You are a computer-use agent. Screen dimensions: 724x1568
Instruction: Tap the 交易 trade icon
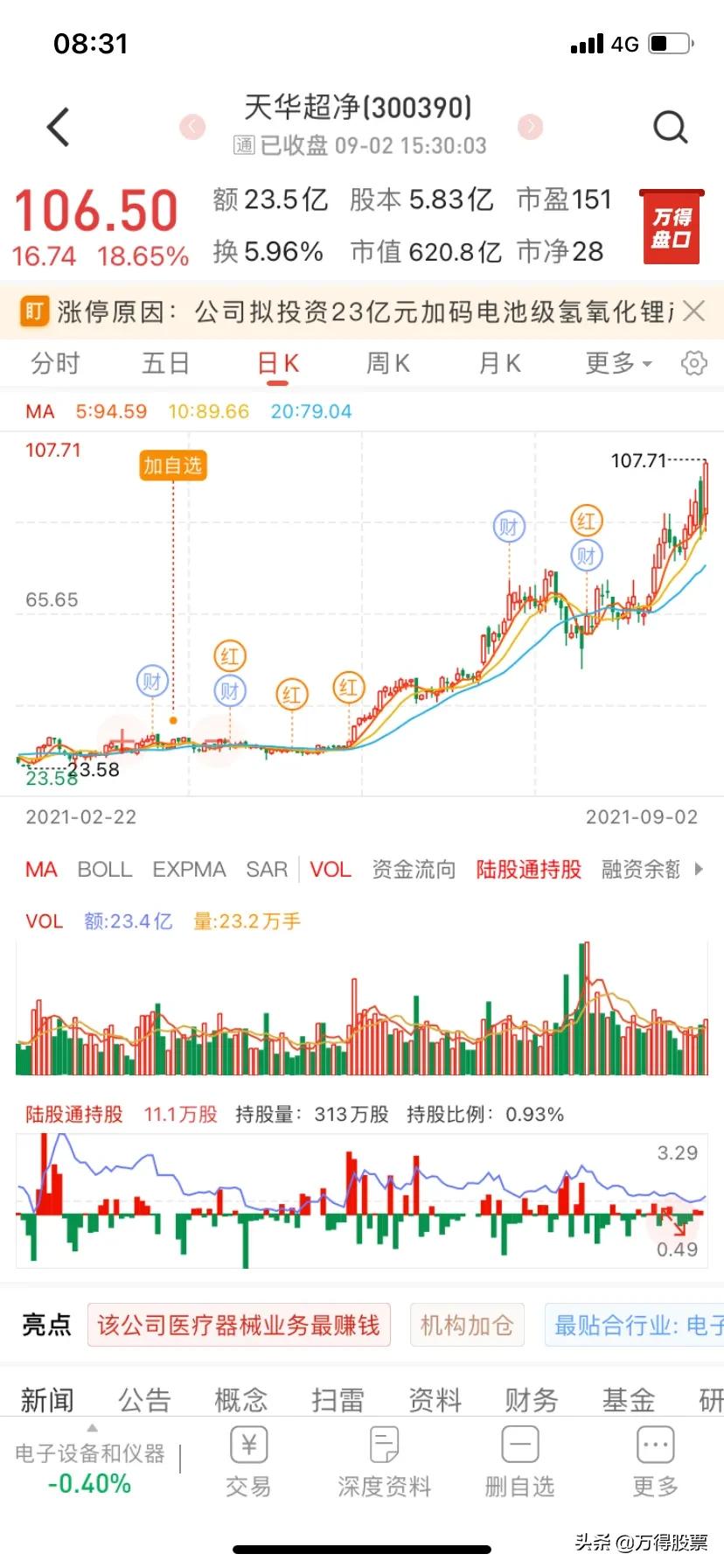point(249,1457)
